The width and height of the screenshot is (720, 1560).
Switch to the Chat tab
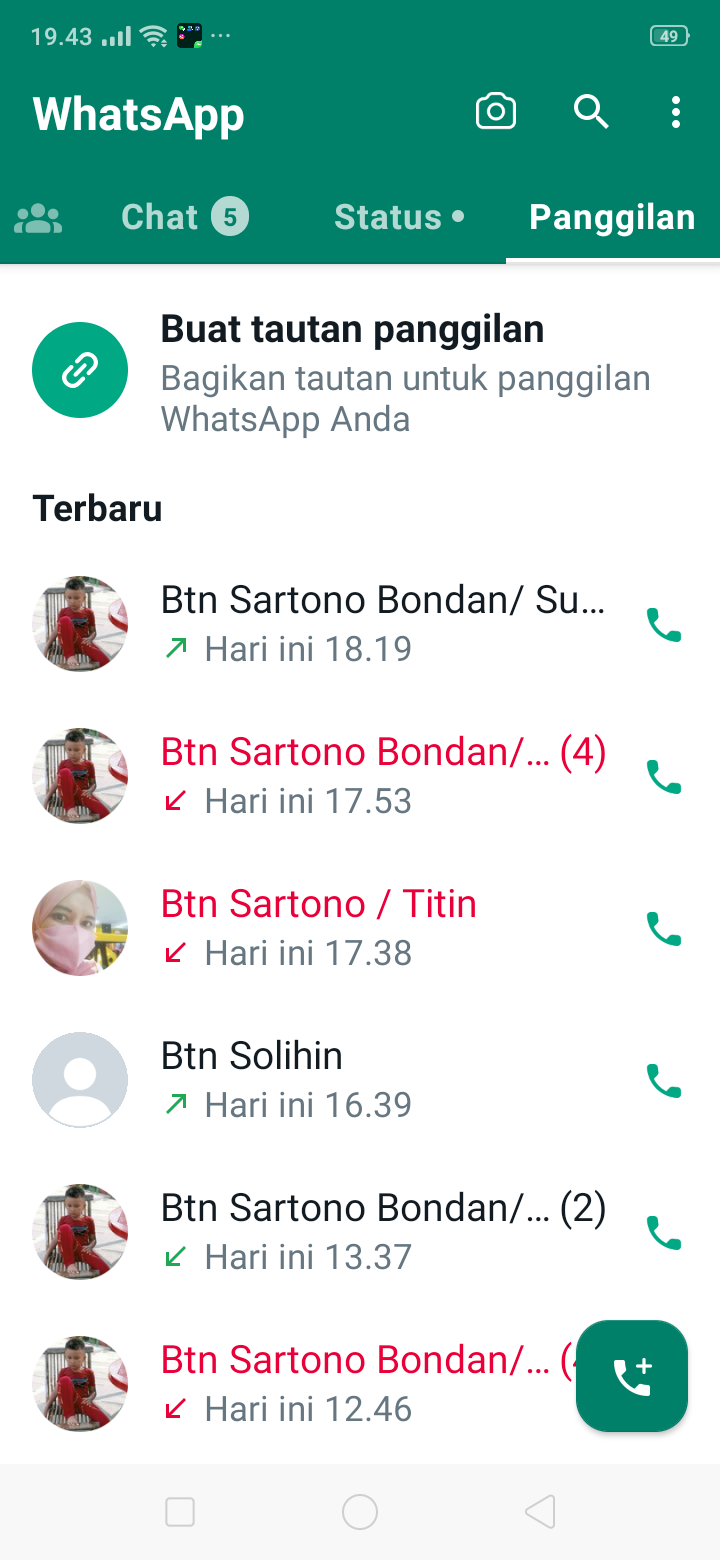pyautogui.click(x=184, y=218)
